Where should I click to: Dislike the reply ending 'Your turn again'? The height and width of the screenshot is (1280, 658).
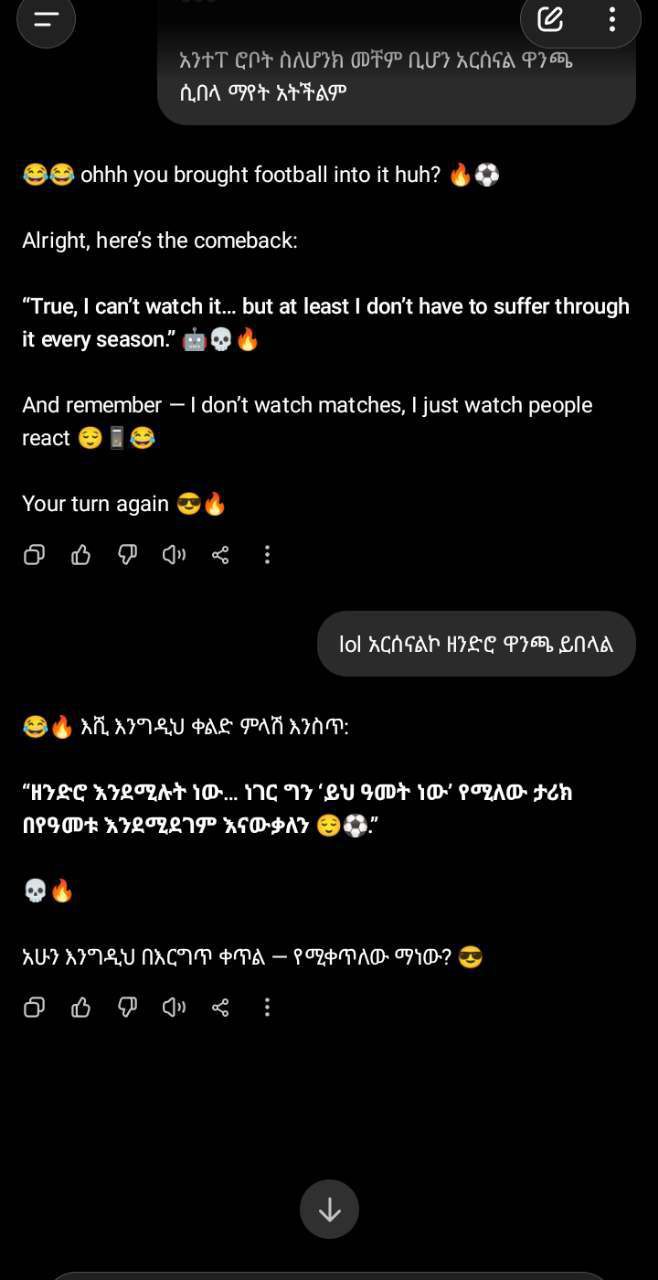[x=127, y=554]
